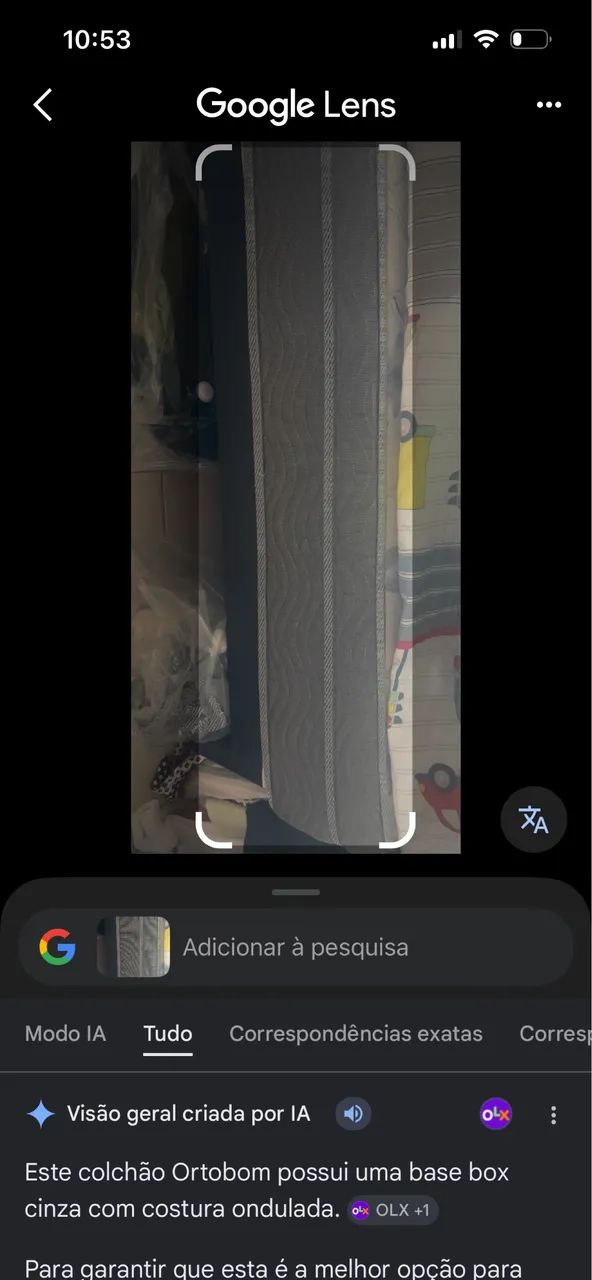The image size is (592, 1280).
Task: Go back using the arrow icon
Action: pyautogui.click(x=42, y=104)
